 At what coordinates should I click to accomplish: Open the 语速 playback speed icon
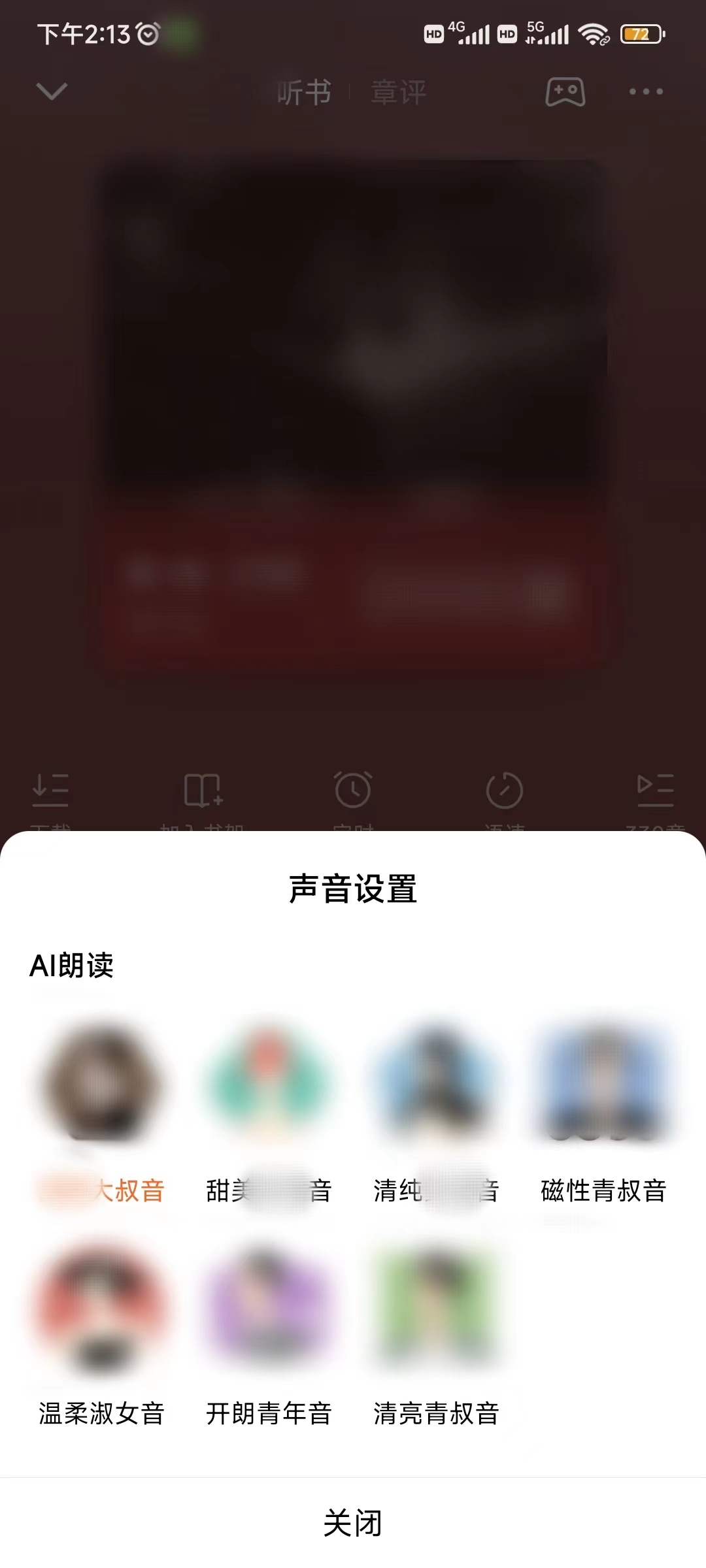pos(503,792)
